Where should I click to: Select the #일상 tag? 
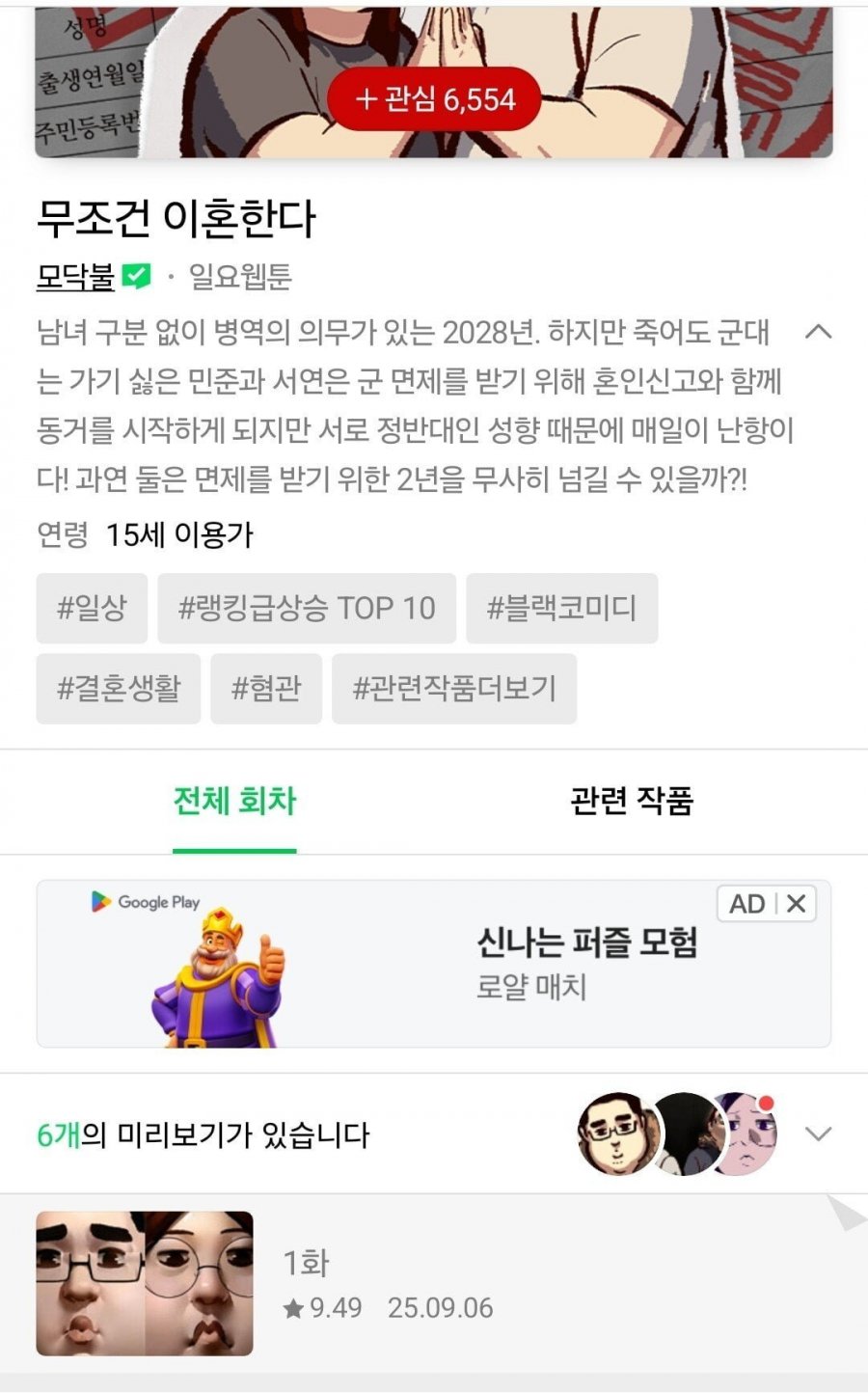tap(92, 608)
